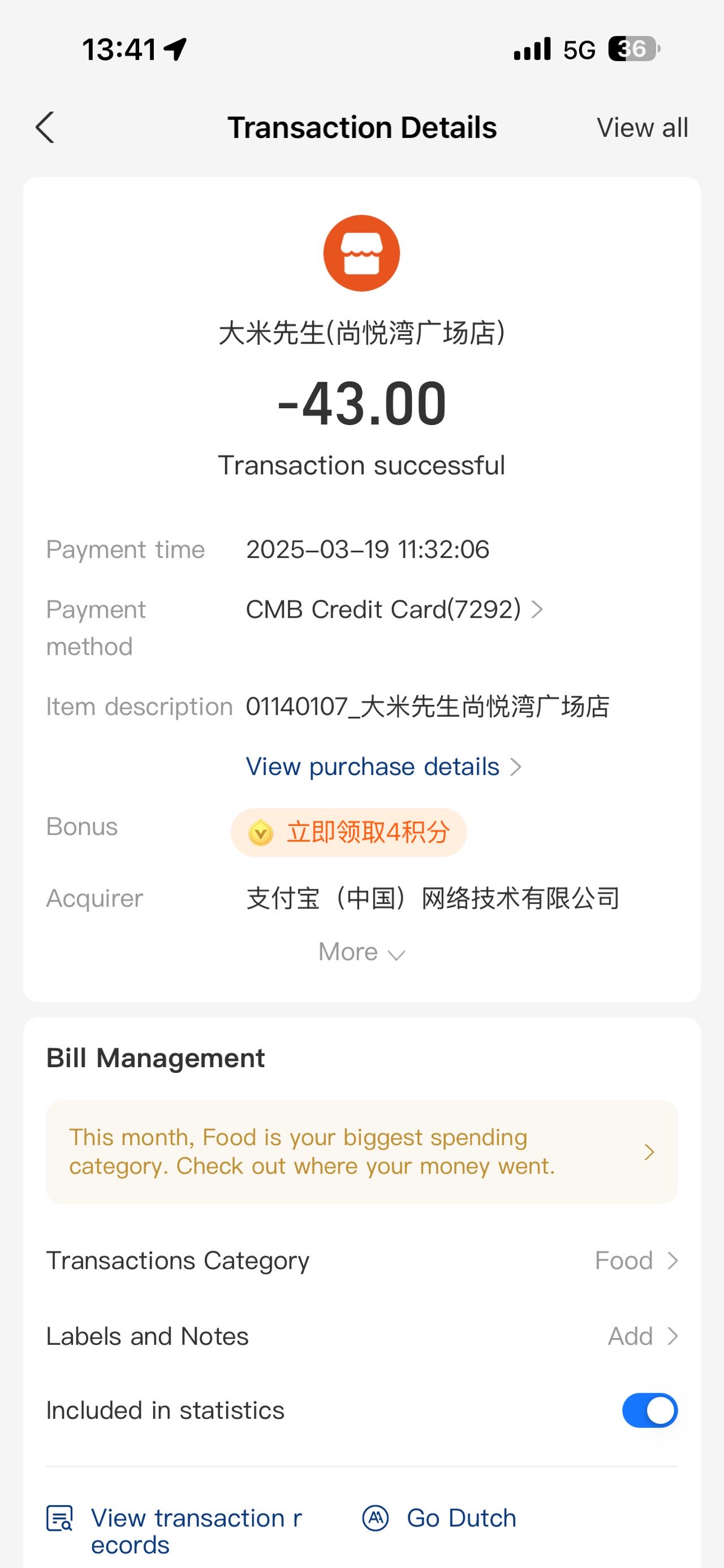Screen dimensions: 724x1568
Task: Claim the 4 bonus points chip
Action: pos(348,832)
